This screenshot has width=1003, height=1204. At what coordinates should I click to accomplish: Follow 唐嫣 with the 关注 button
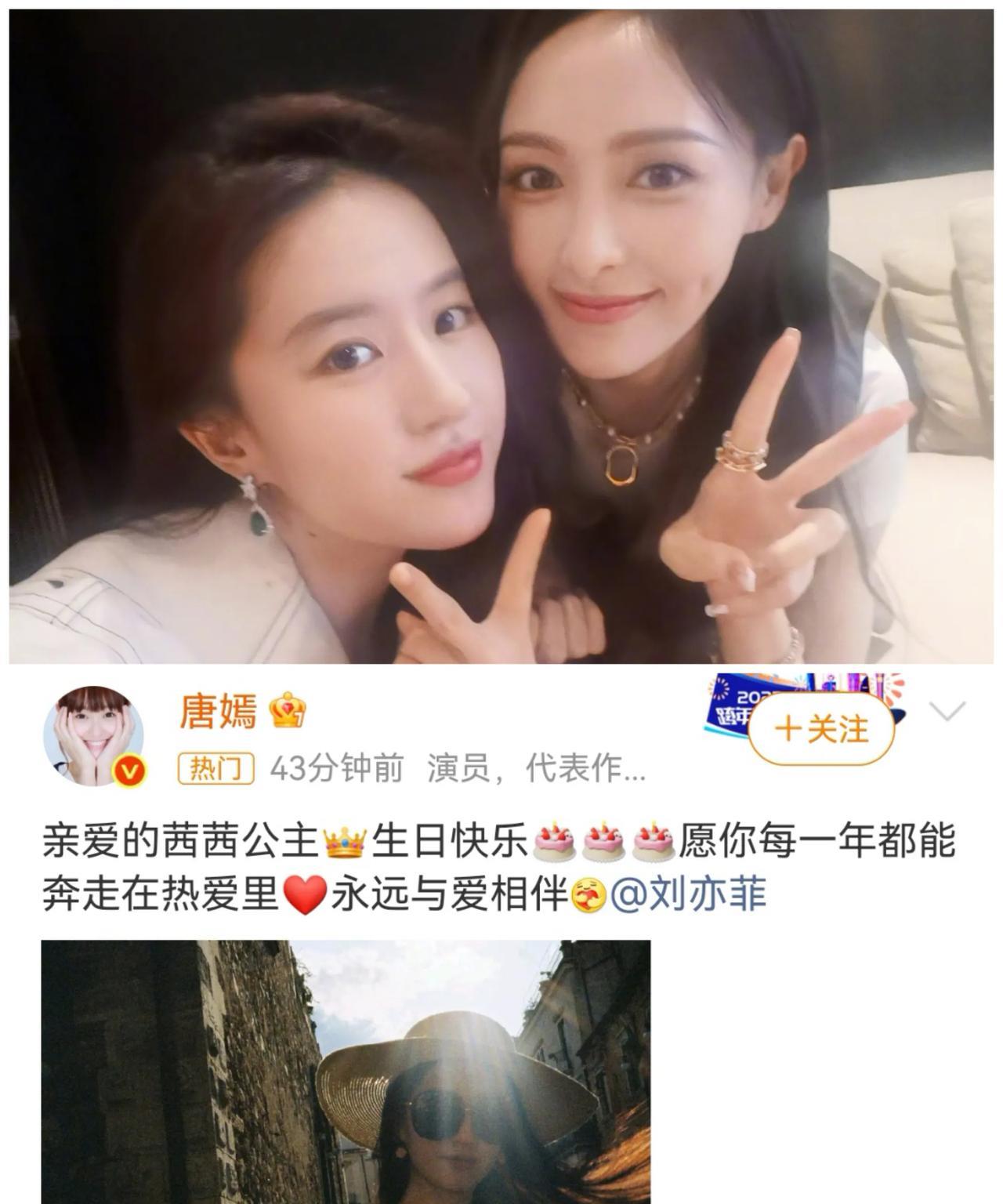(821, 729)
